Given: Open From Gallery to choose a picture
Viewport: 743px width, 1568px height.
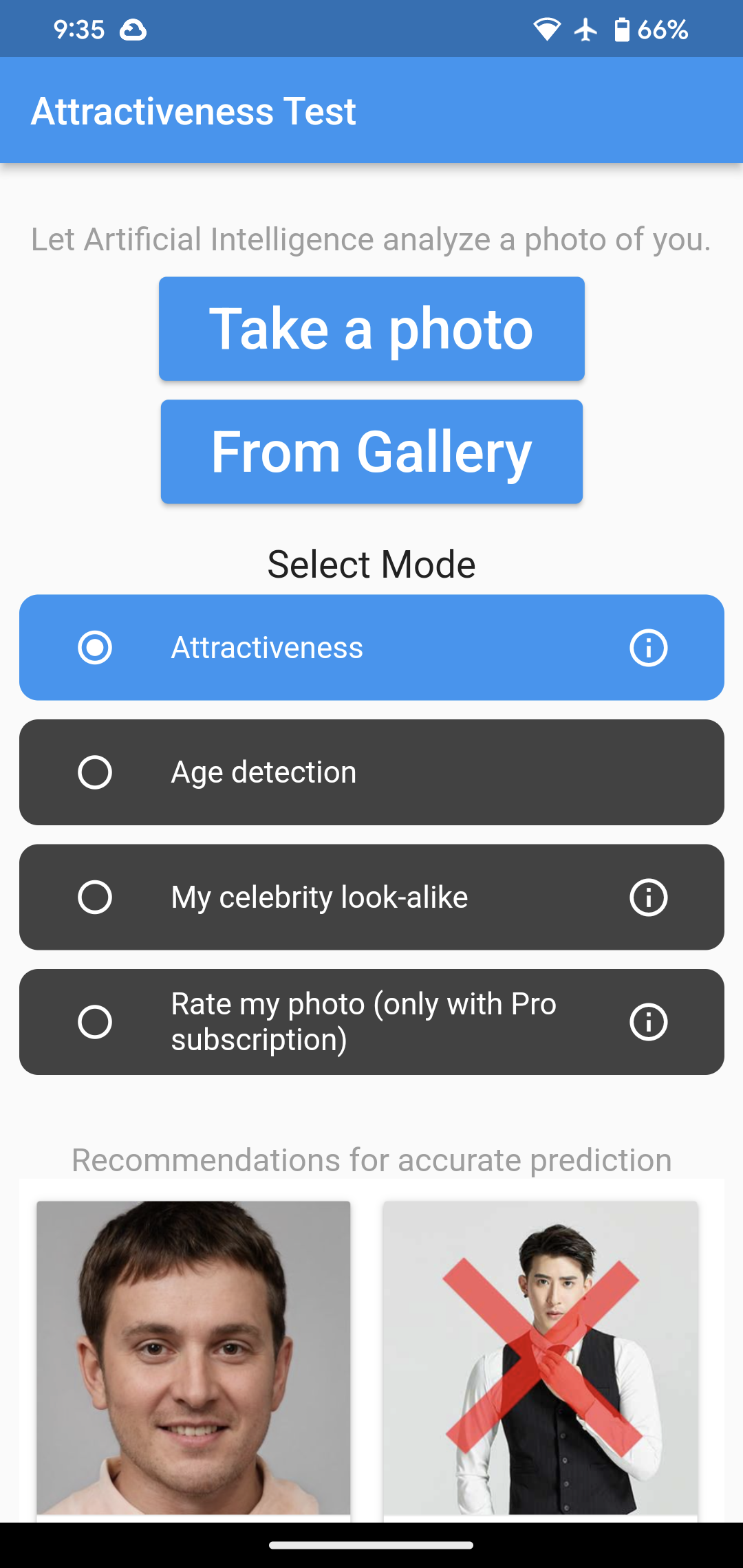Looking at the screenshot, I should [x=371, y=451].
